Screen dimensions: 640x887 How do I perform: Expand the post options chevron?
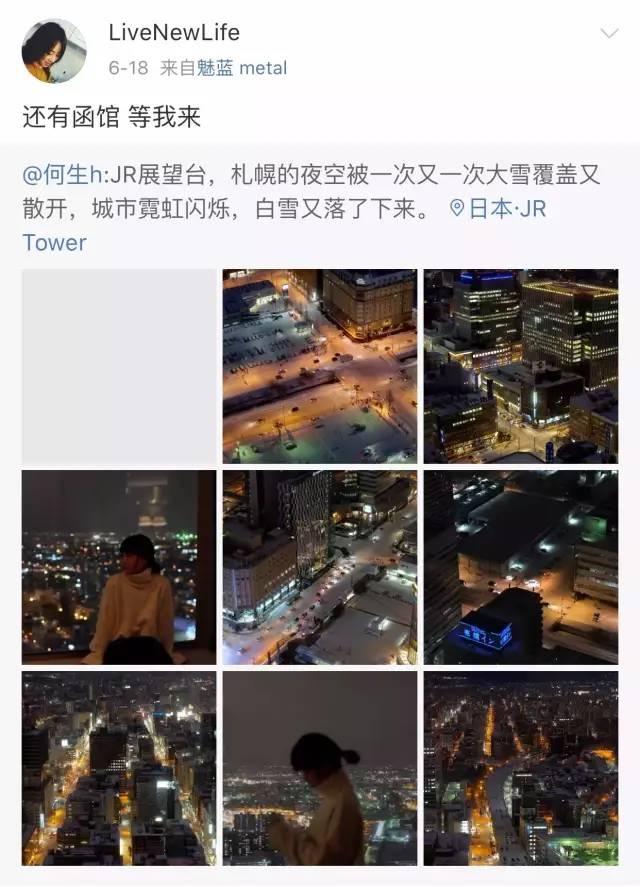[609, 34]
